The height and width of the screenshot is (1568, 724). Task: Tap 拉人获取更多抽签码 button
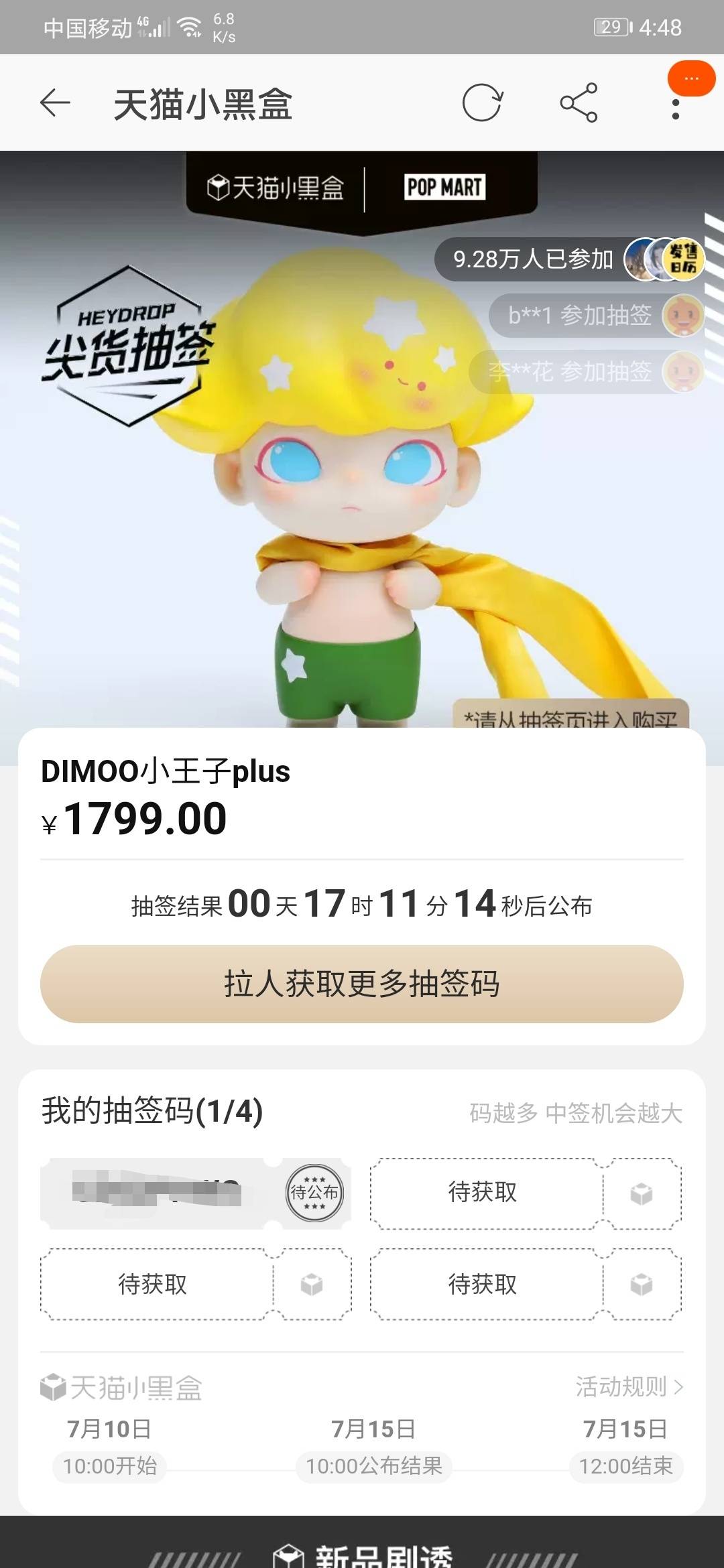pyautogui.click(x=362, y=984)
